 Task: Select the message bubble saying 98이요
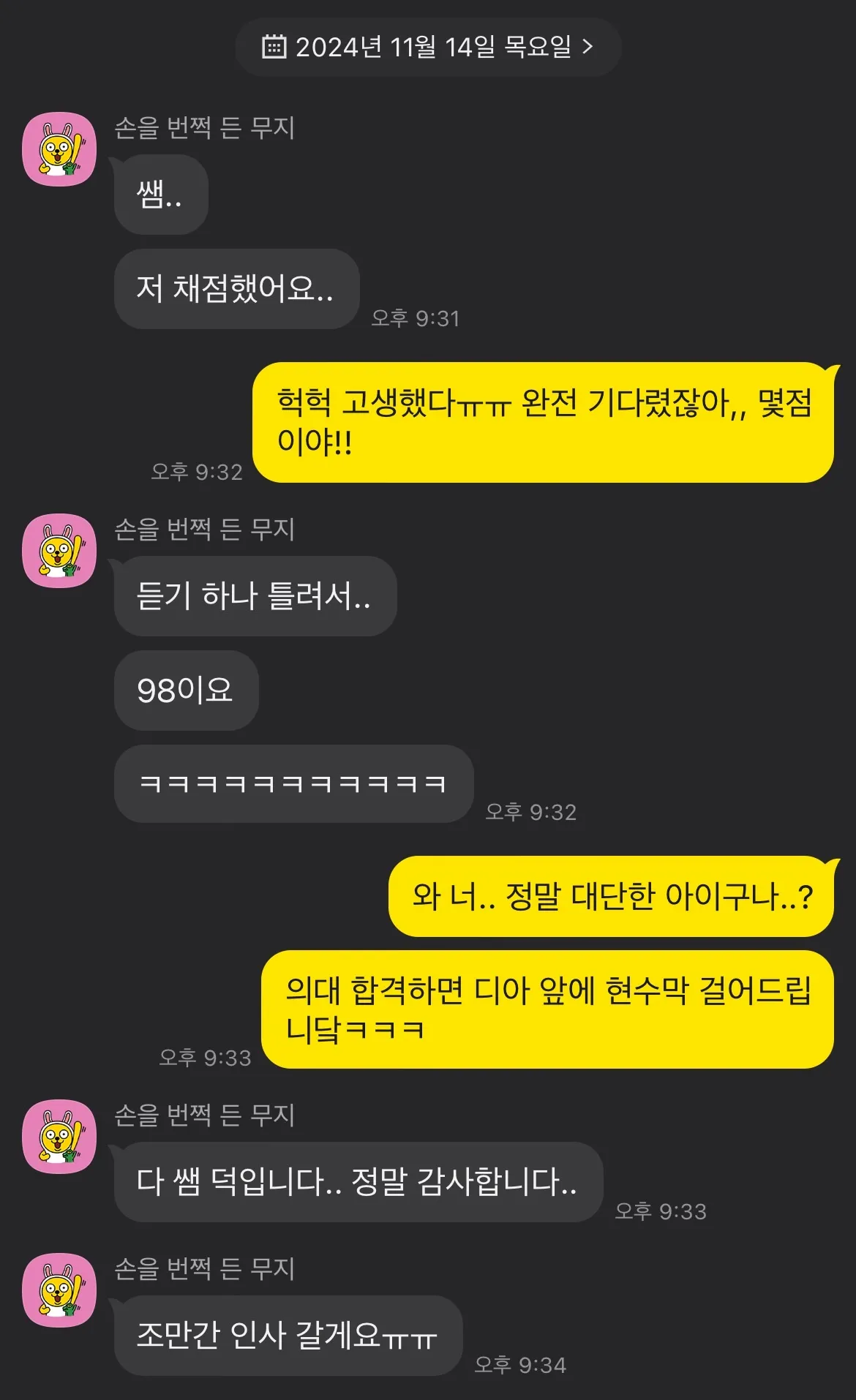[x=186, y=690]
